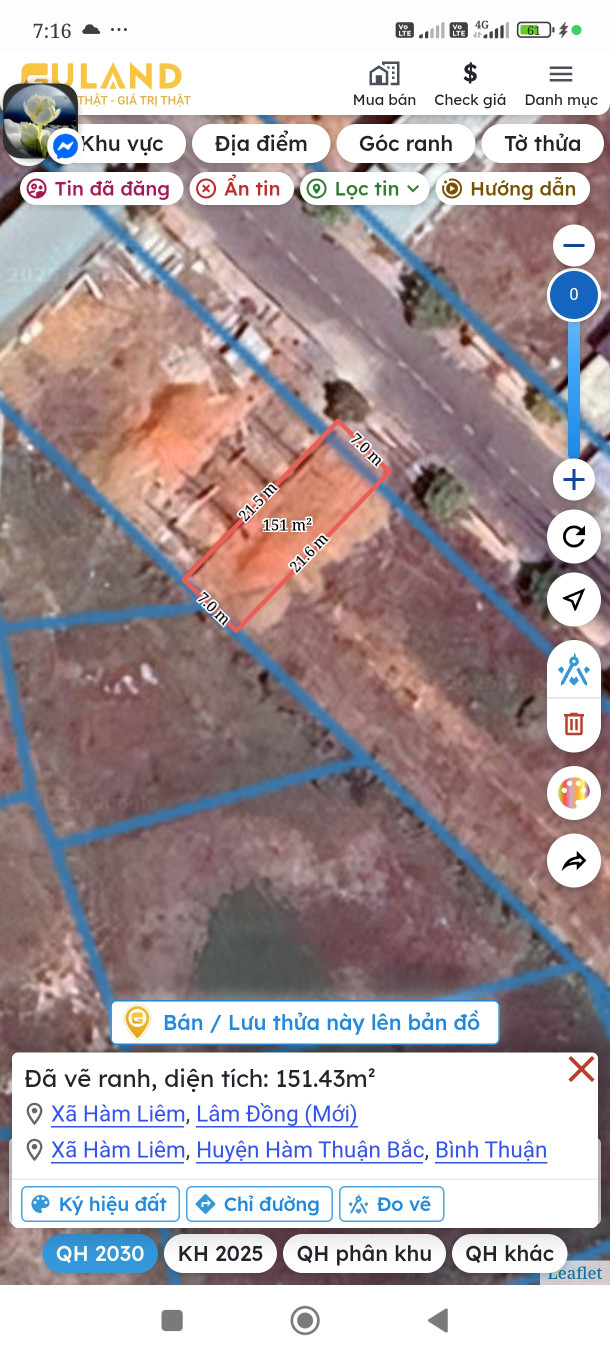Toggle Ẩn tin to hide listings
The image size is (610, 1356).
240,189
